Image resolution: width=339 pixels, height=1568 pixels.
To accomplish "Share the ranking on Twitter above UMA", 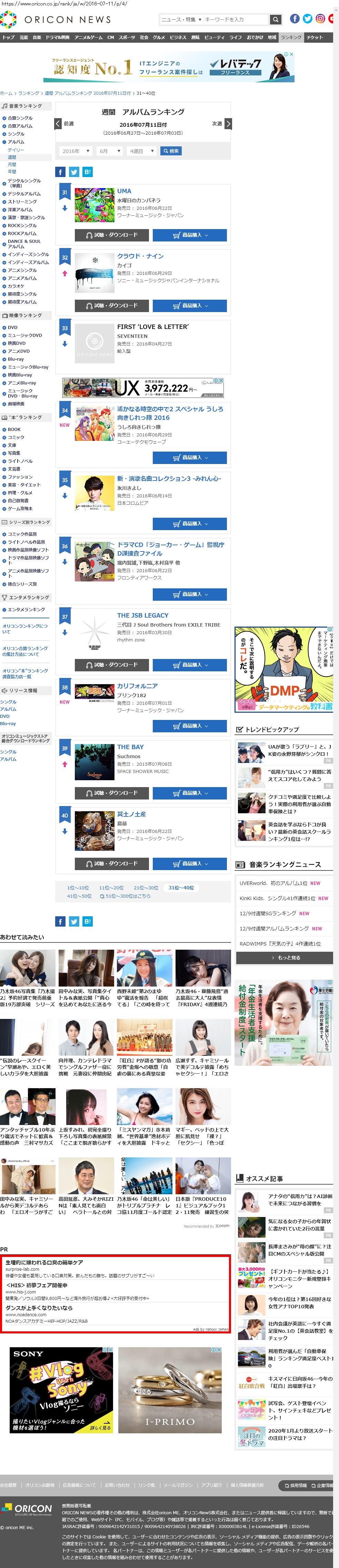I will pos(74,172).
